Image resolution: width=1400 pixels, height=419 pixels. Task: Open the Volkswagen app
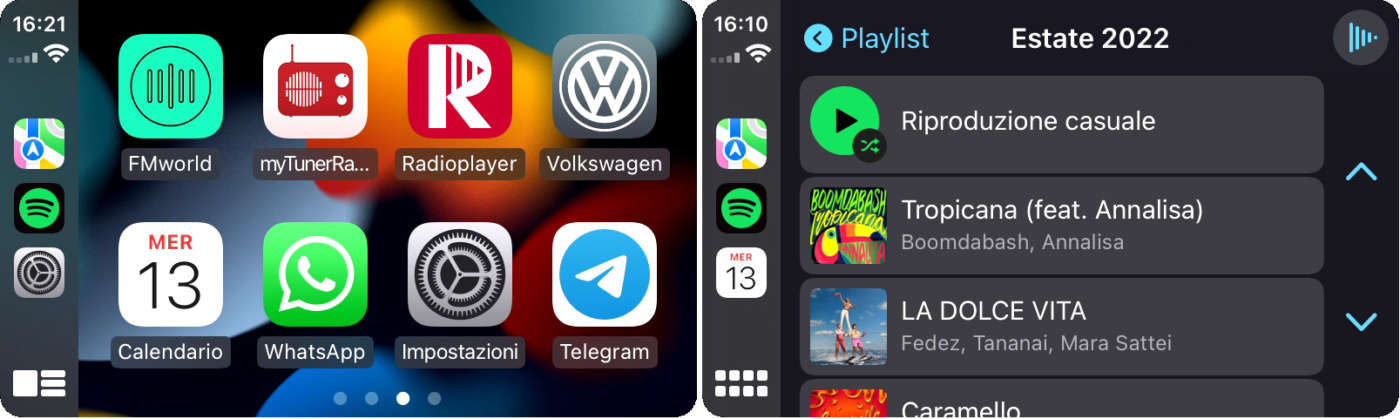(604, 86)
